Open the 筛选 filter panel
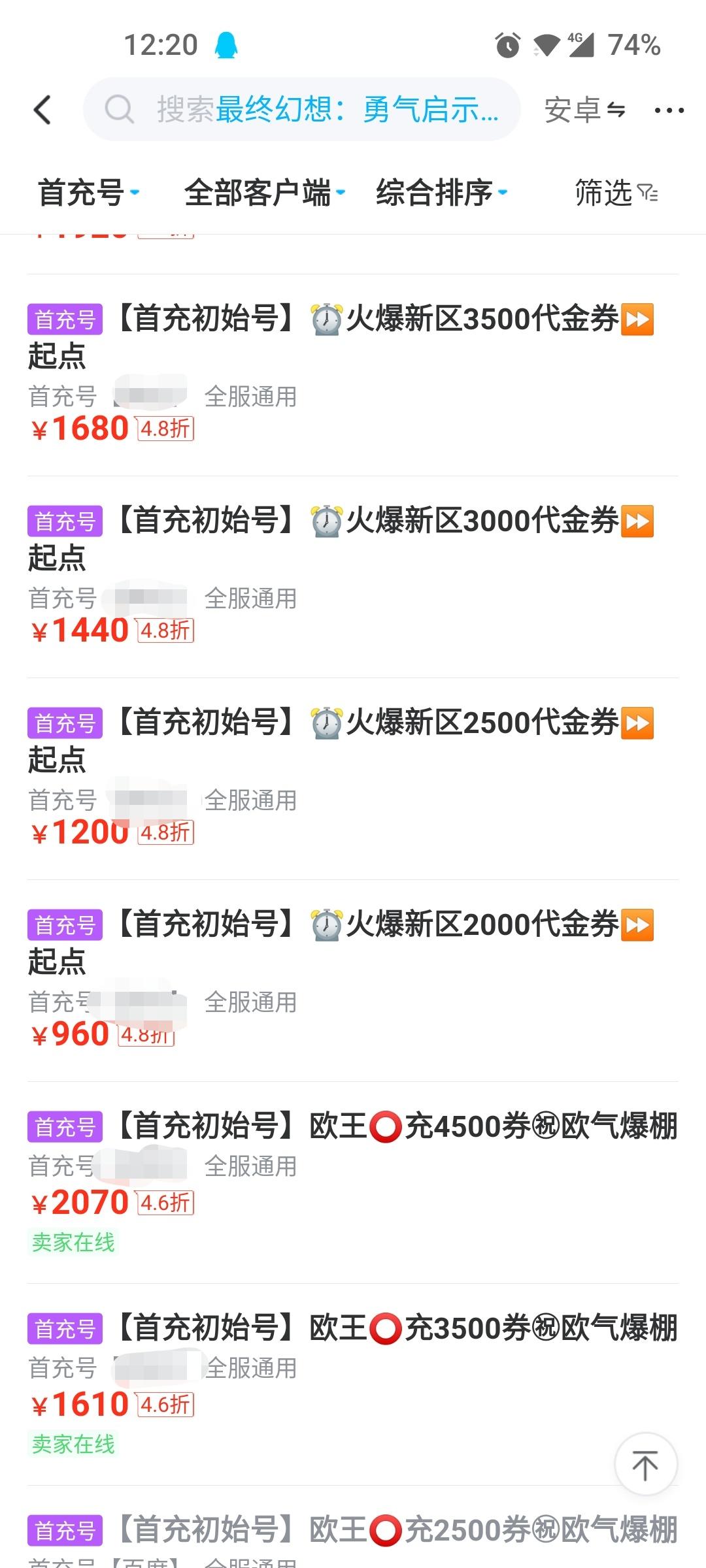 616,193
